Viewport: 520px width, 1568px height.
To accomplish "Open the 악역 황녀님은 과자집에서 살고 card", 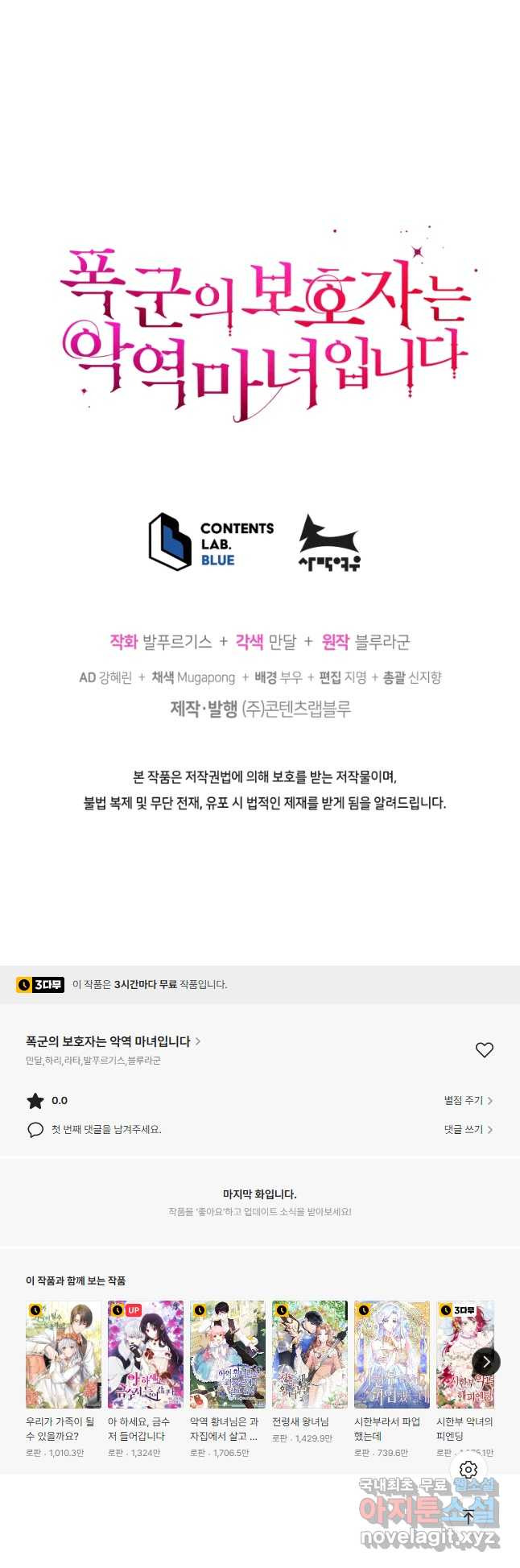I will [x=228, y=1354].
